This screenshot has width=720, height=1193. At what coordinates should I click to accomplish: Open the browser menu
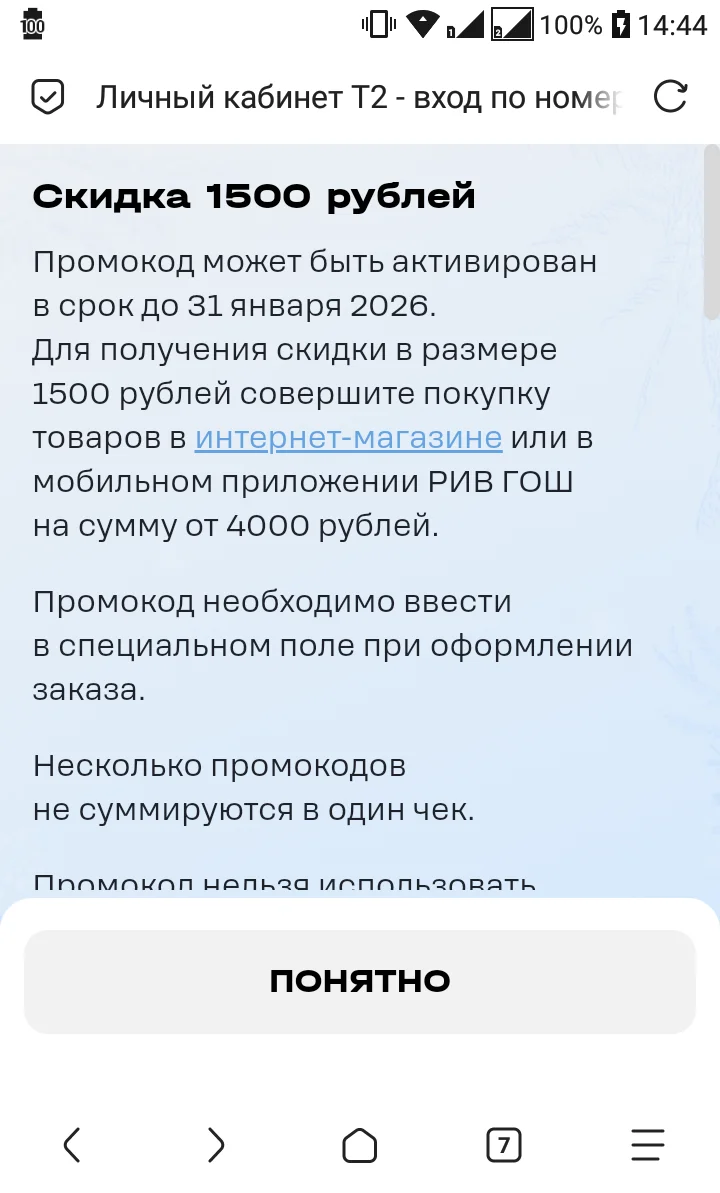coord(648,1145)
